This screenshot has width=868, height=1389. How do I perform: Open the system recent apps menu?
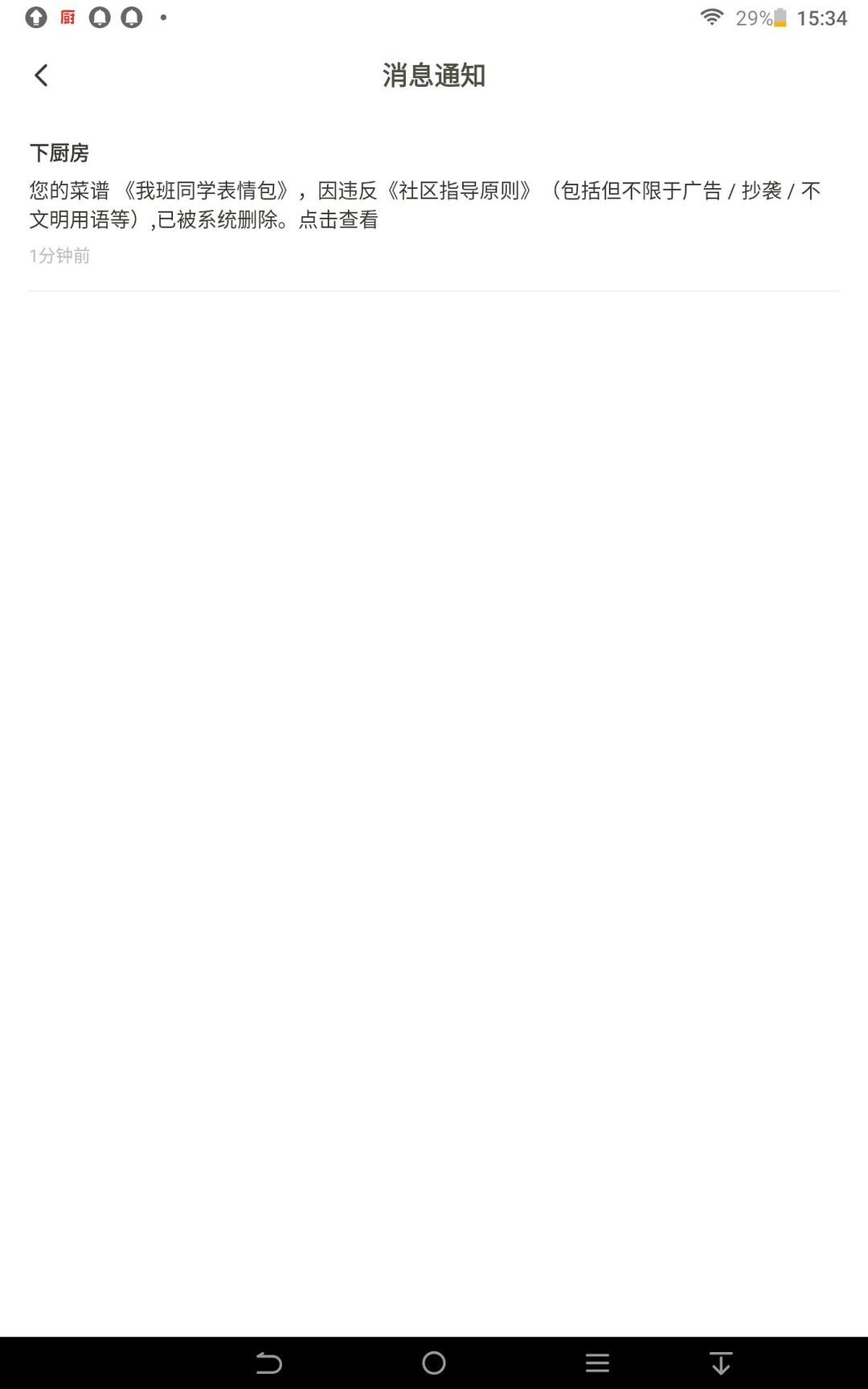click(597, 1362)
